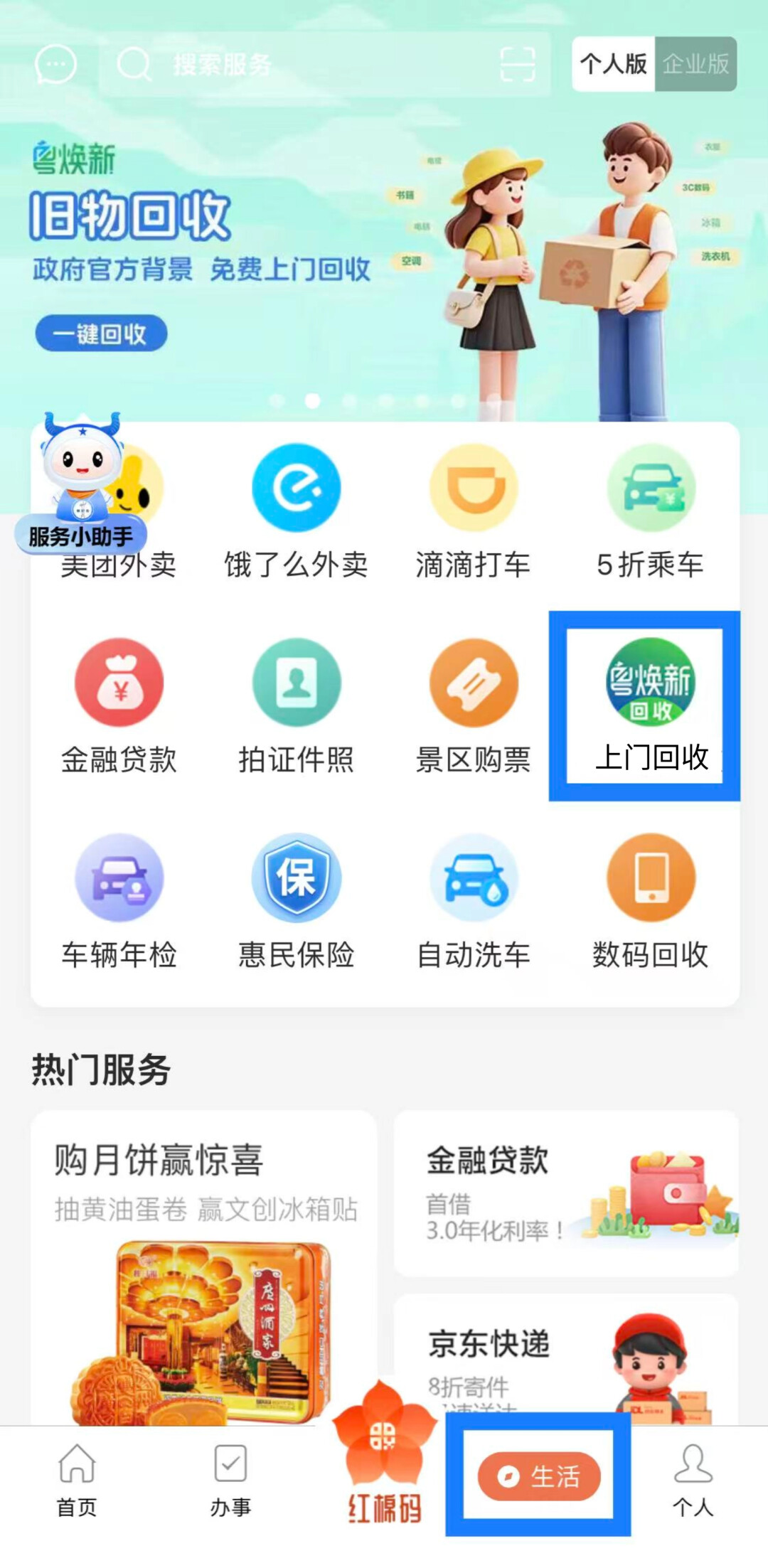768x1568 pixels.
Task: Switch to the 首页 tab
Action: tap(77, 1481)
